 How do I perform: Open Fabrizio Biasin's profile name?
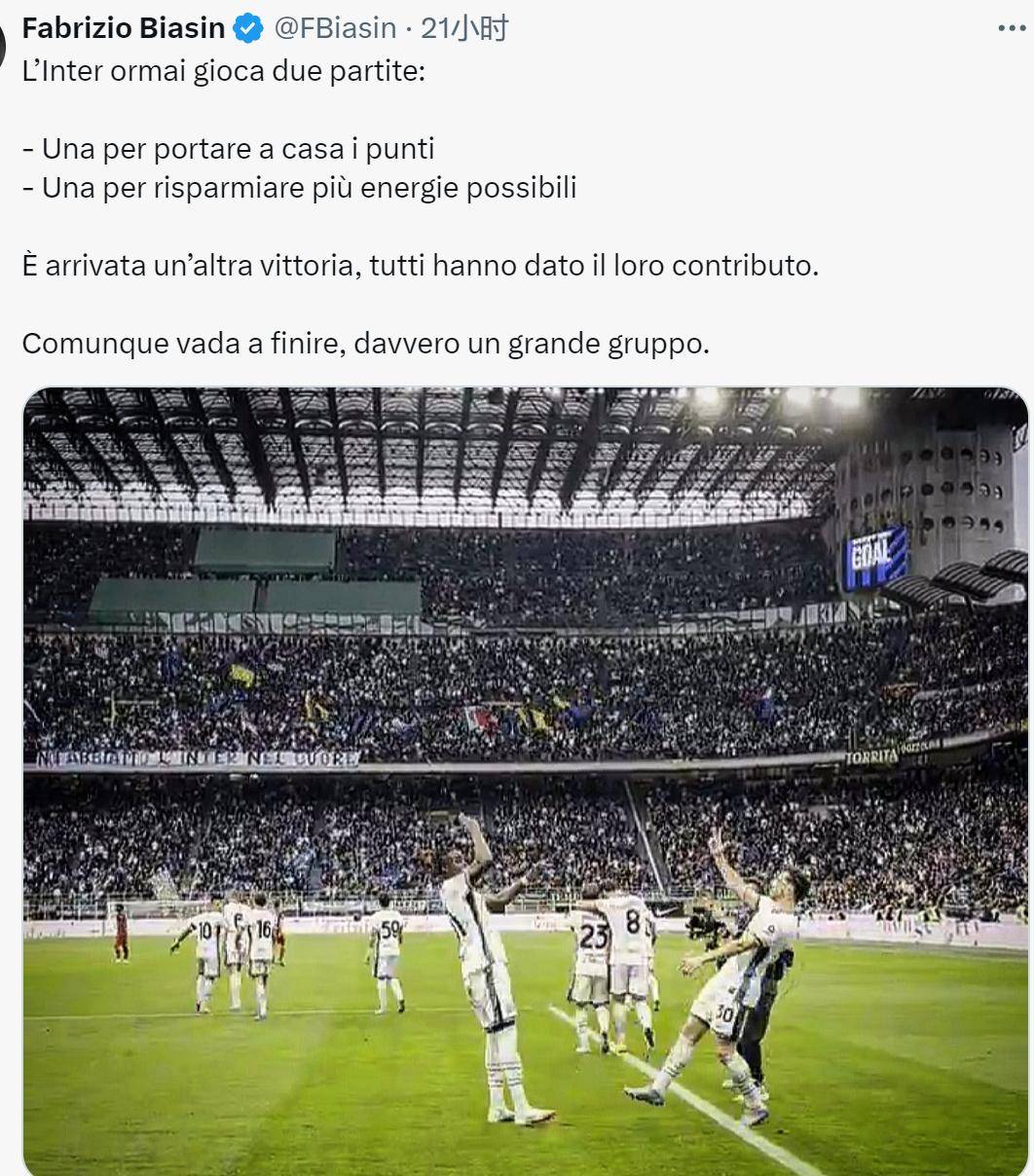point(124,29)
